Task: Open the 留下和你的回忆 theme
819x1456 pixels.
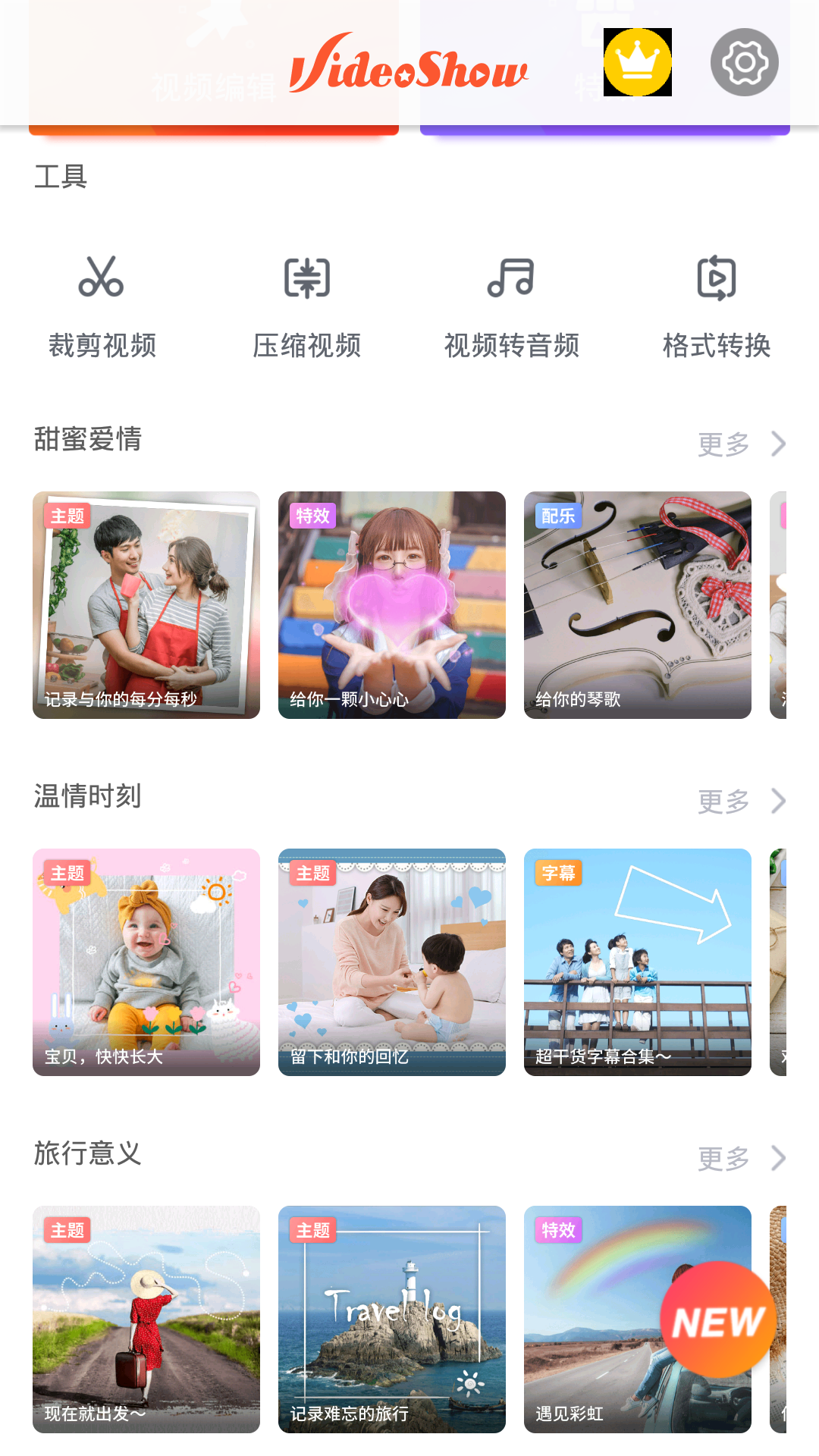Action: (x=391, y=962)
